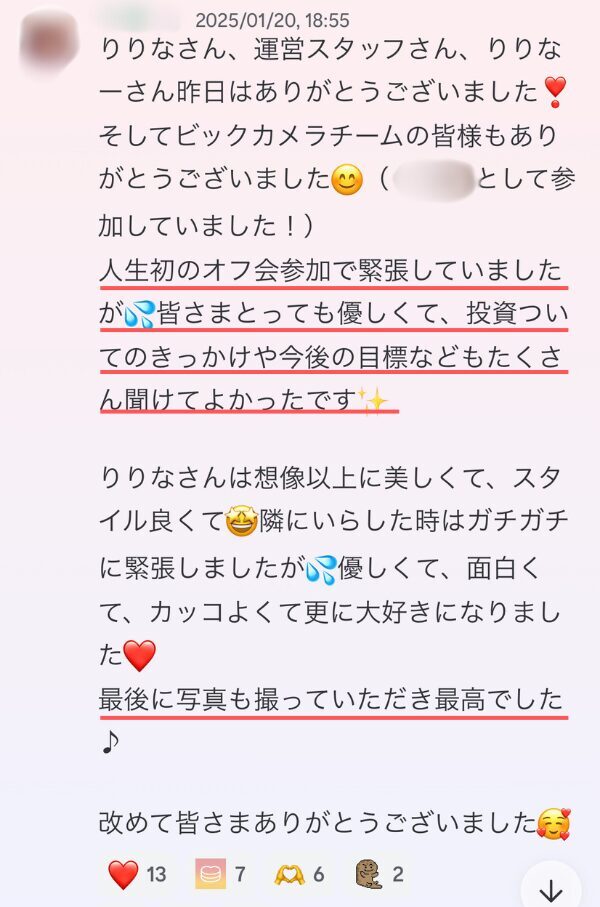Screen dimensions: 600x907
Task: Tap the red heart reaction with 13
Action: pyautogui.click(x=136, y=875)
